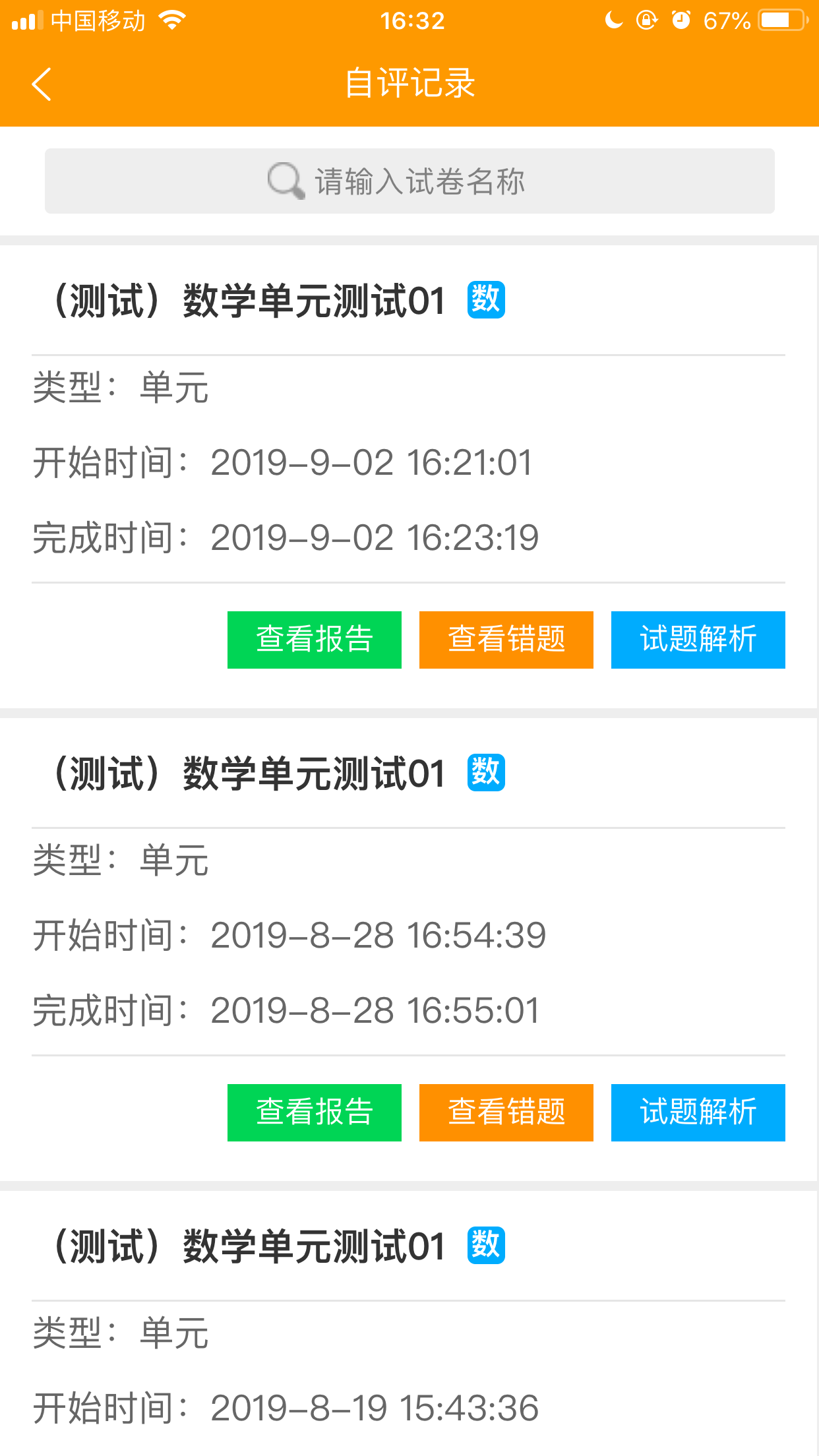This screenshot has height=1456, width=819.
Task: Tap the 数 badge on the second test record
Action: coord(485,773)
